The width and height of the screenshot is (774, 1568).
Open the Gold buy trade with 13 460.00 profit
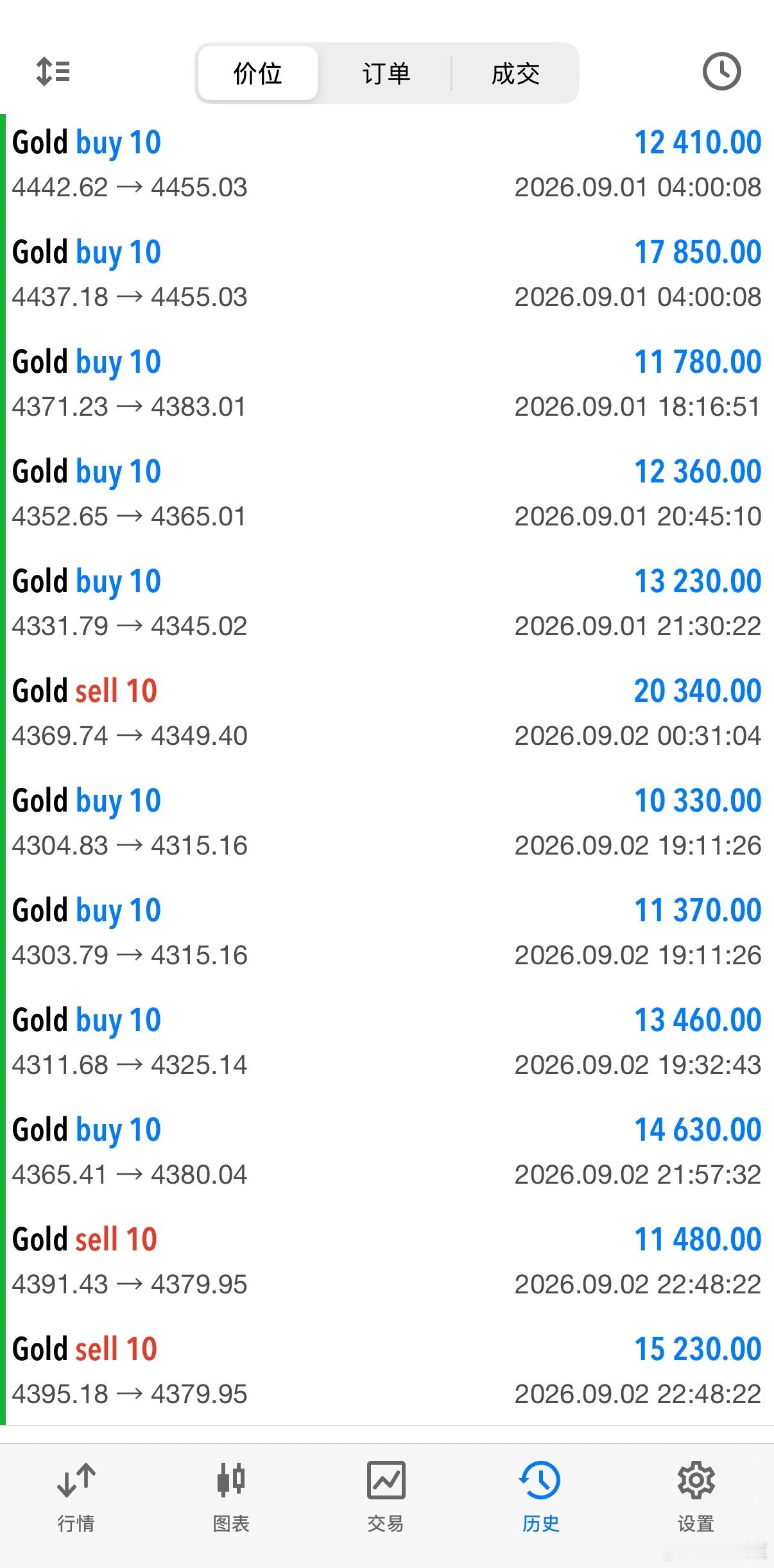[x=387, y=1042]
